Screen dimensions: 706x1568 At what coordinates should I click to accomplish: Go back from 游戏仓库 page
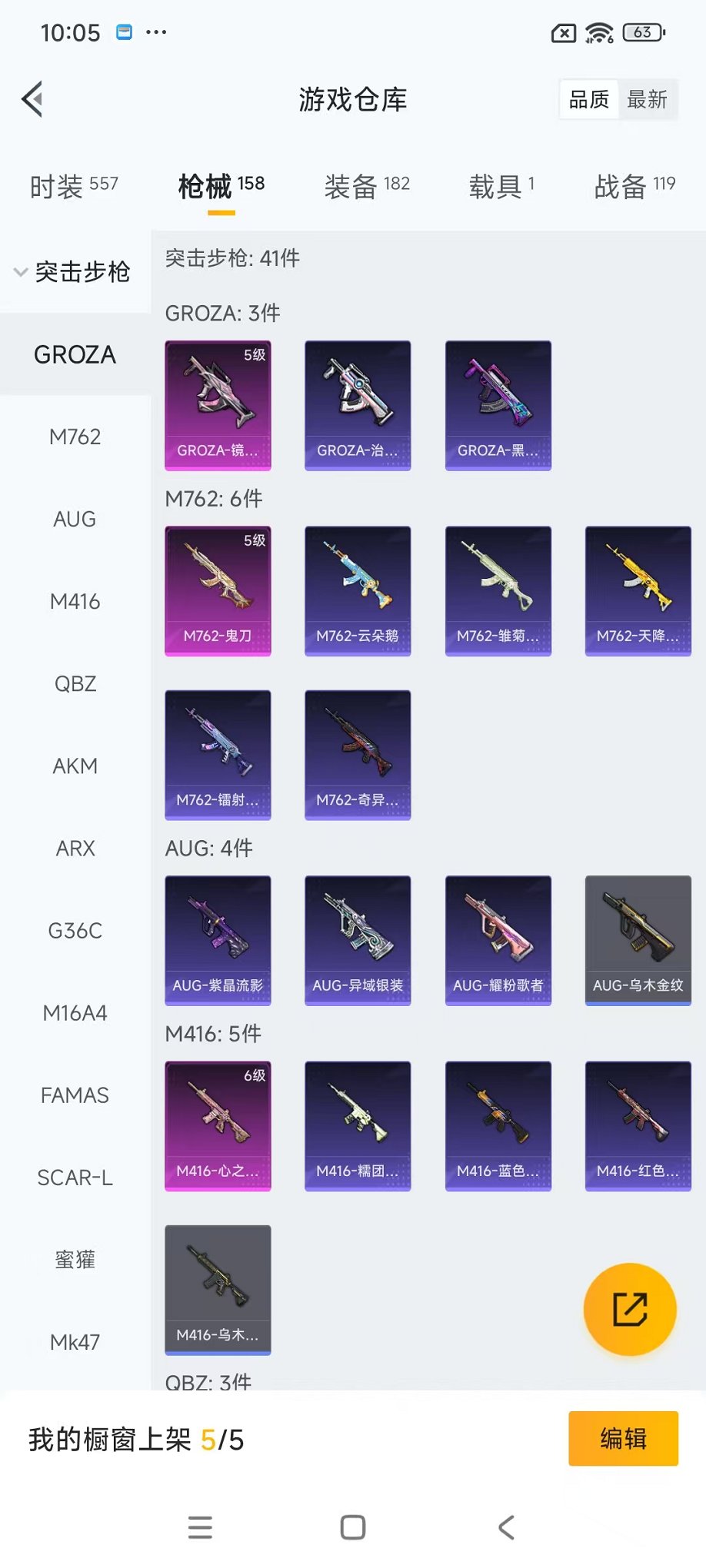pyautogui.click(x=32, y=99)
